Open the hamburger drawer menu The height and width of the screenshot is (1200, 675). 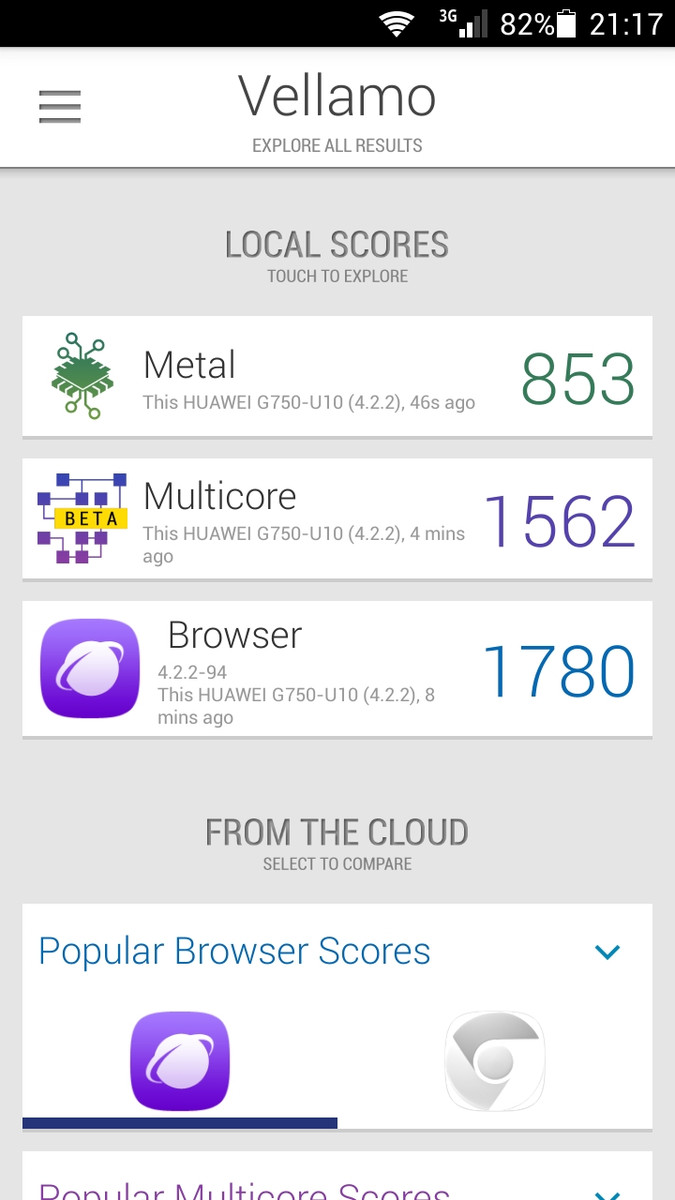[x=60, y=107]
